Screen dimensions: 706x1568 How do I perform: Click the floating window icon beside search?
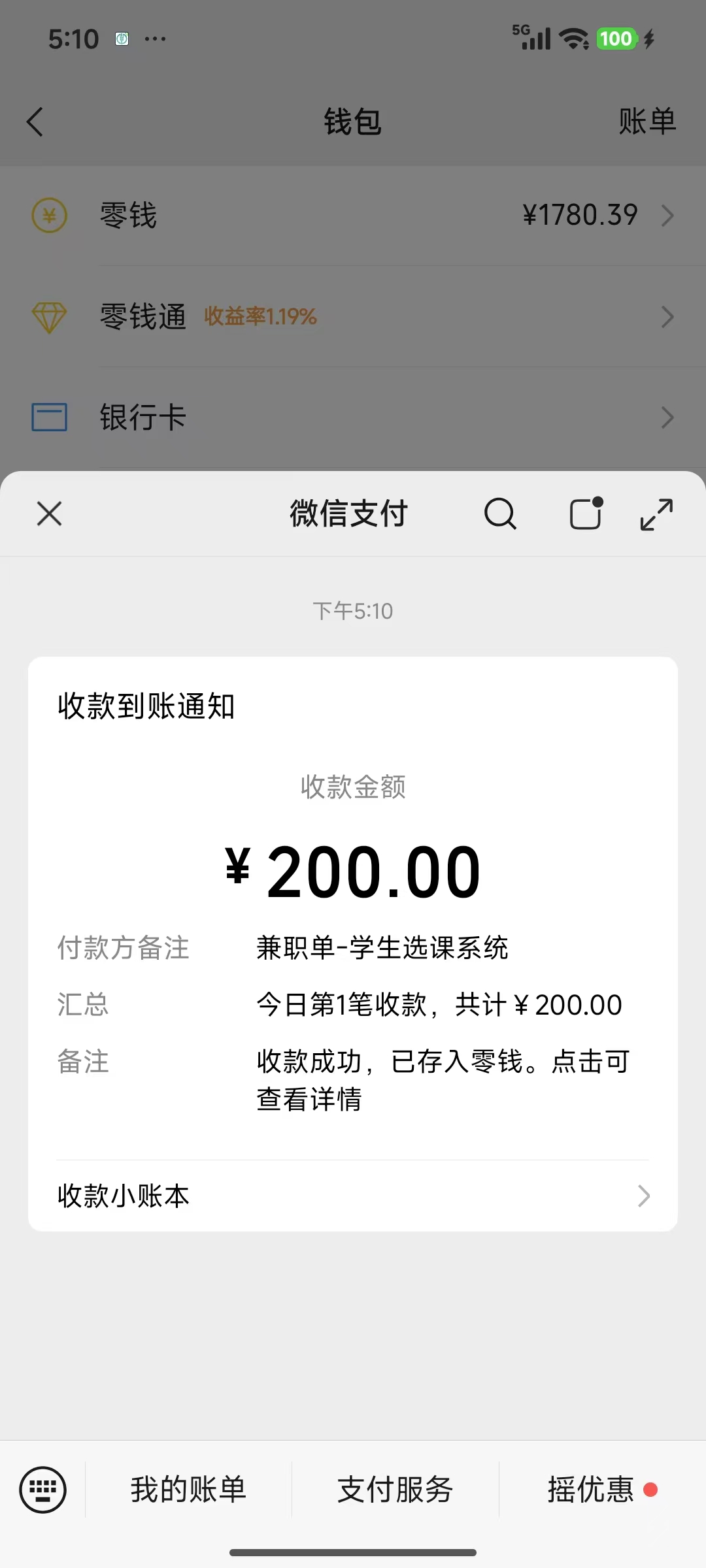(x=585, y=514)
